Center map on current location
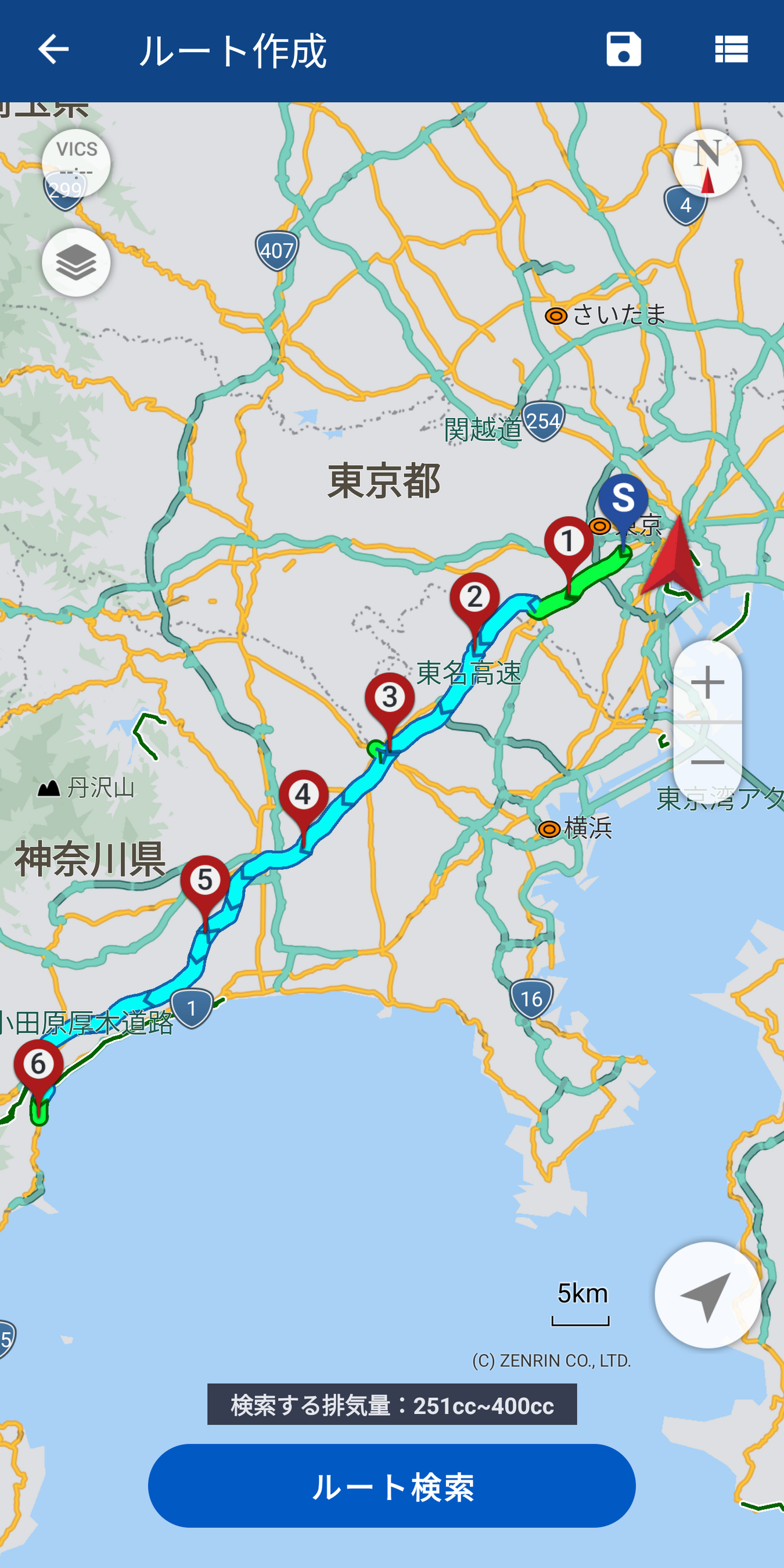The image size is (784, 1568). 707,1294
